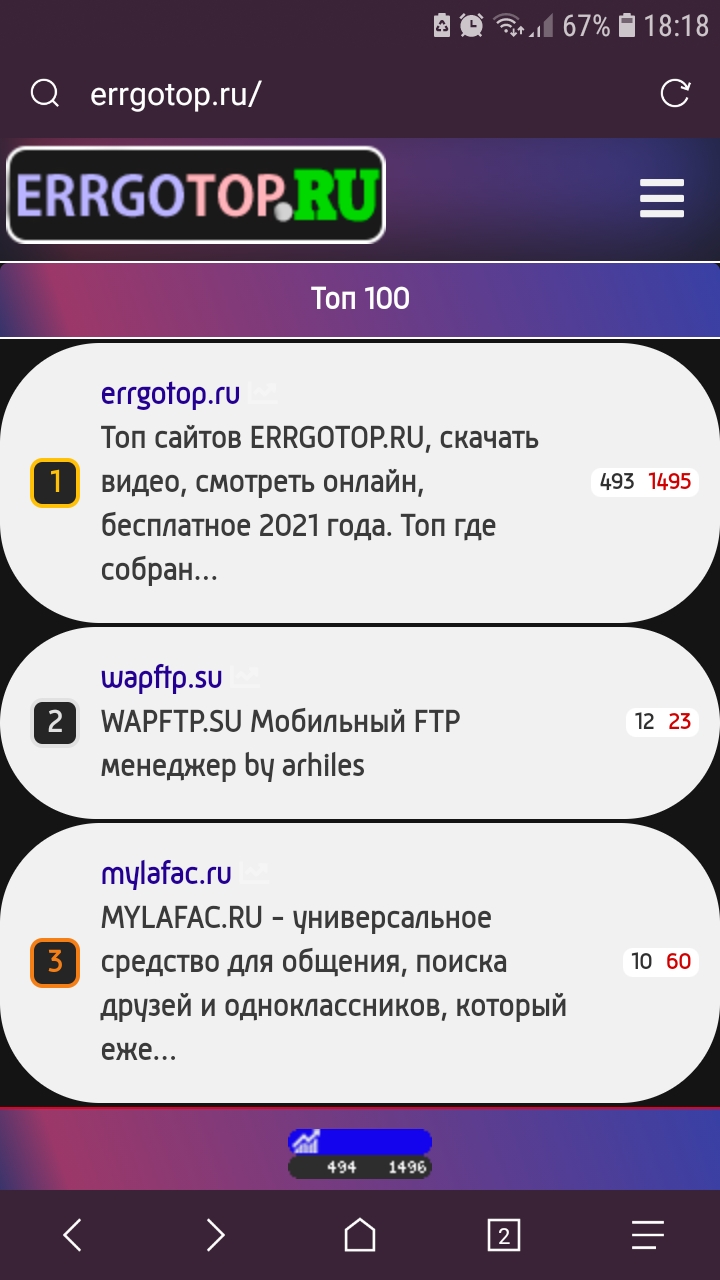Open the mylafac.ru link
720x1280 pixels.
(166, 874)
